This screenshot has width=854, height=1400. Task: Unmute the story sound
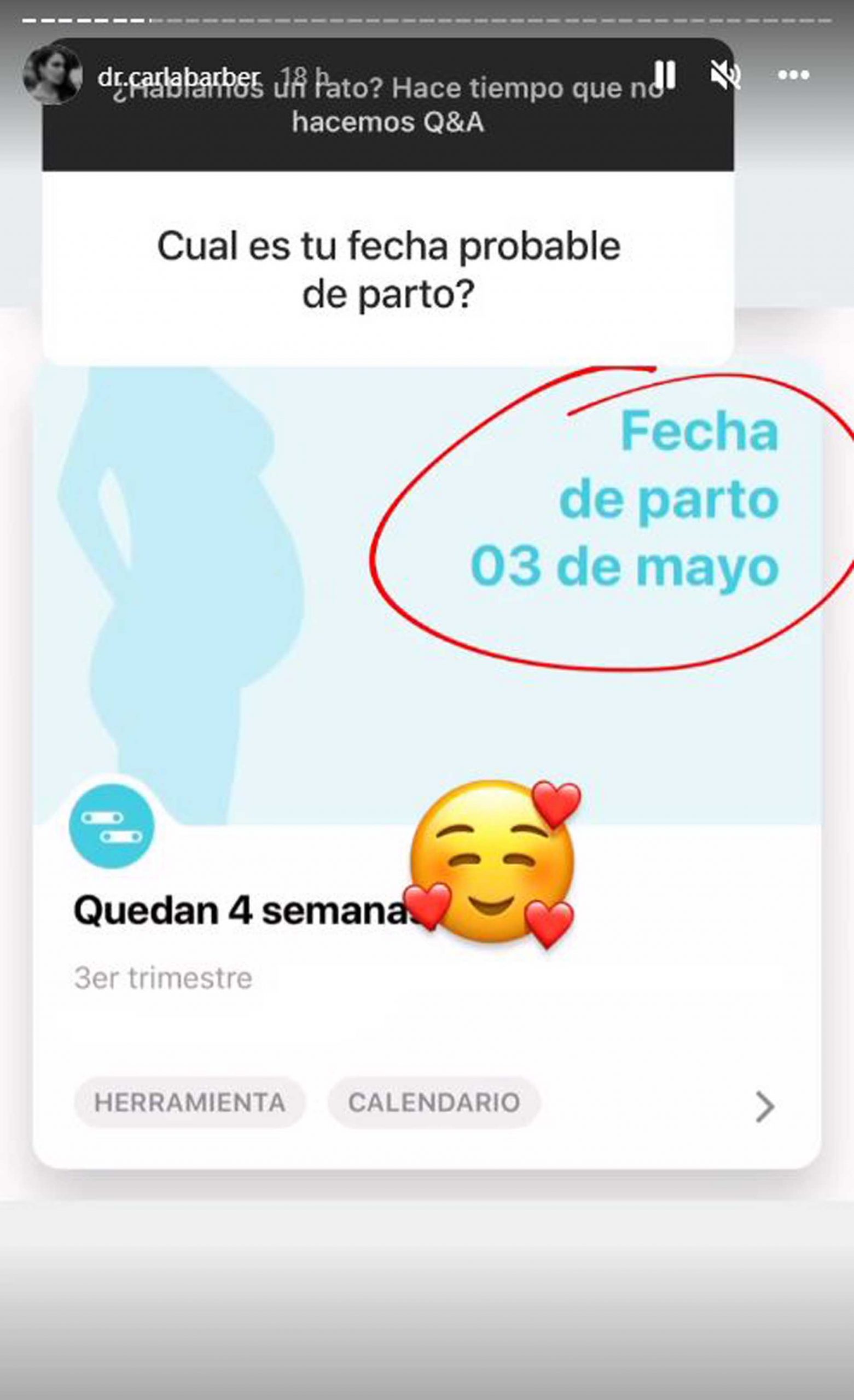coord(725,75)
